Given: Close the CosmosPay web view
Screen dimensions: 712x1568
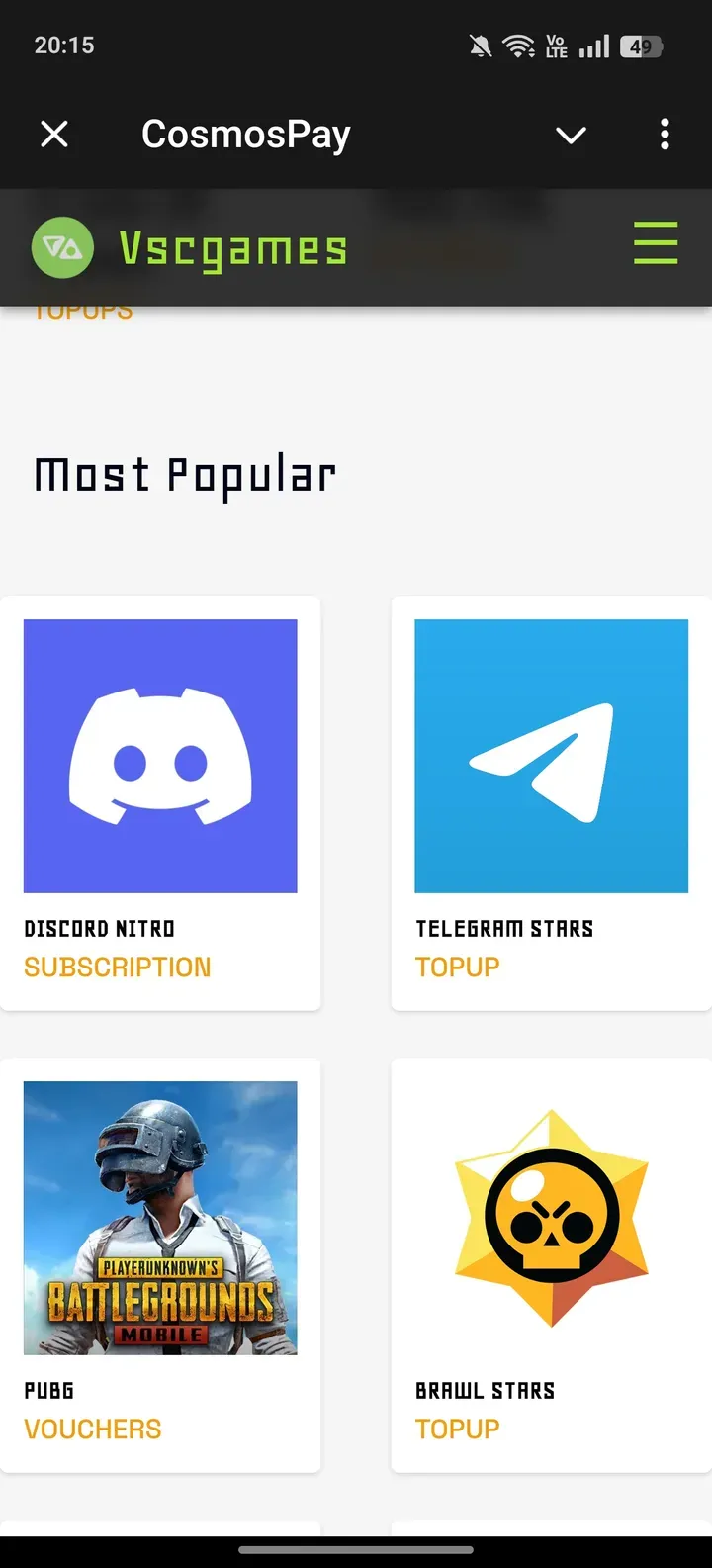Looking at the screenshot, I should pos(54,134).
